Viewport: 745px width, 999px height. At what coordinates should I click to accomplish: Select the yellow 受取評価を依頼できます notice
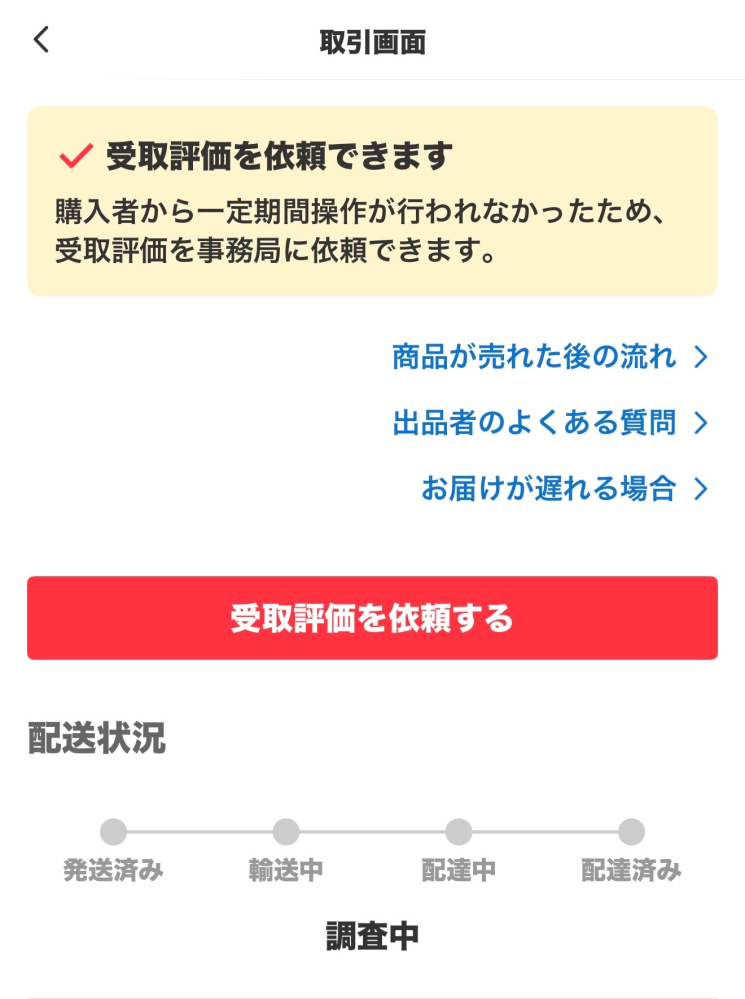click(372, 197)
